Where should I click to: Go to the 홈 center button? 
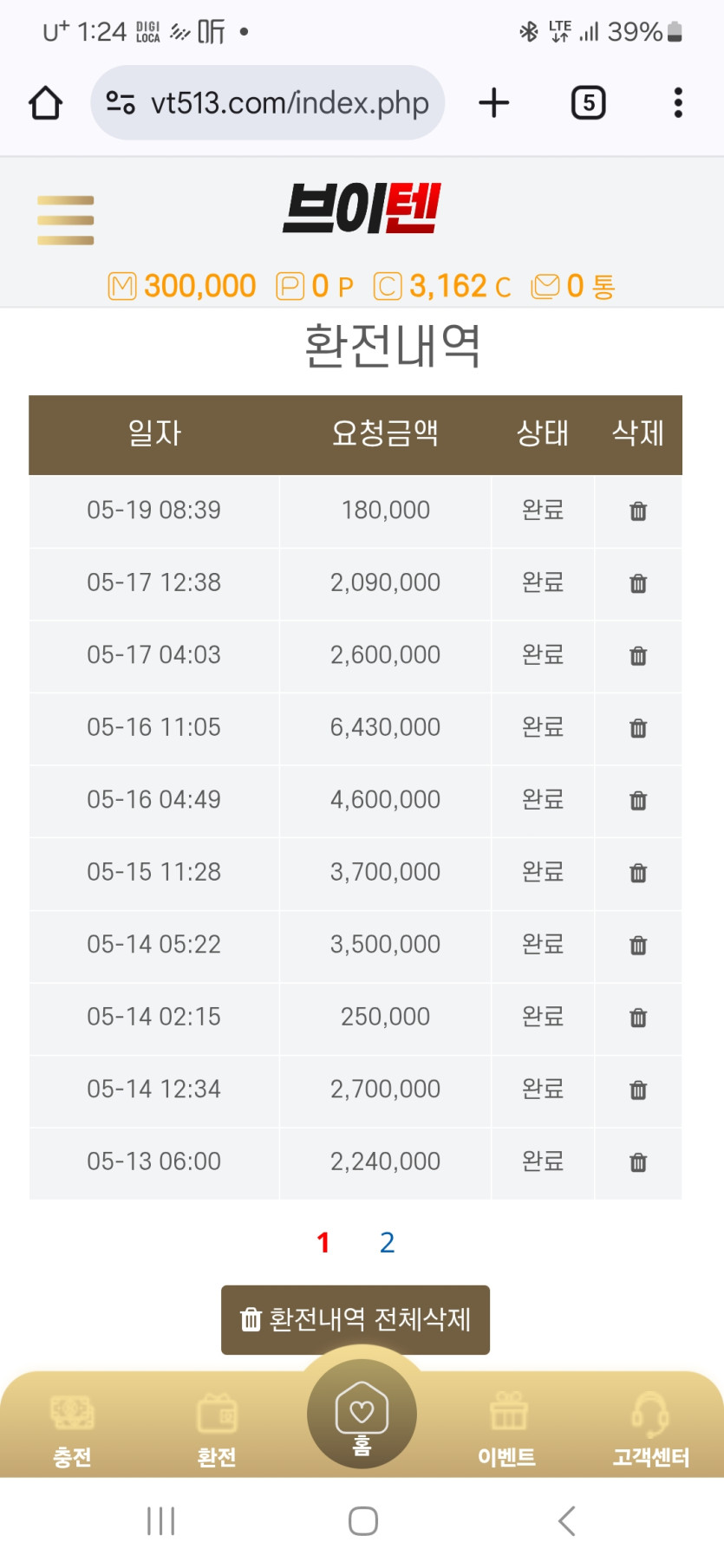362,1415
